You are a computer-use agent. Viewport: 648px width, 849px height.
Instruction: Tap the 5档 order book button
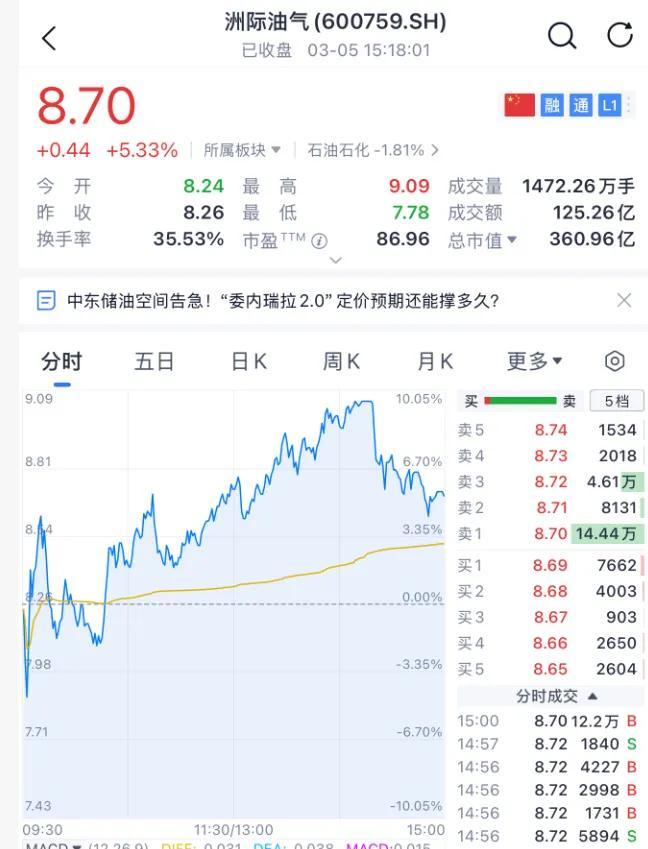pos(616,401)
